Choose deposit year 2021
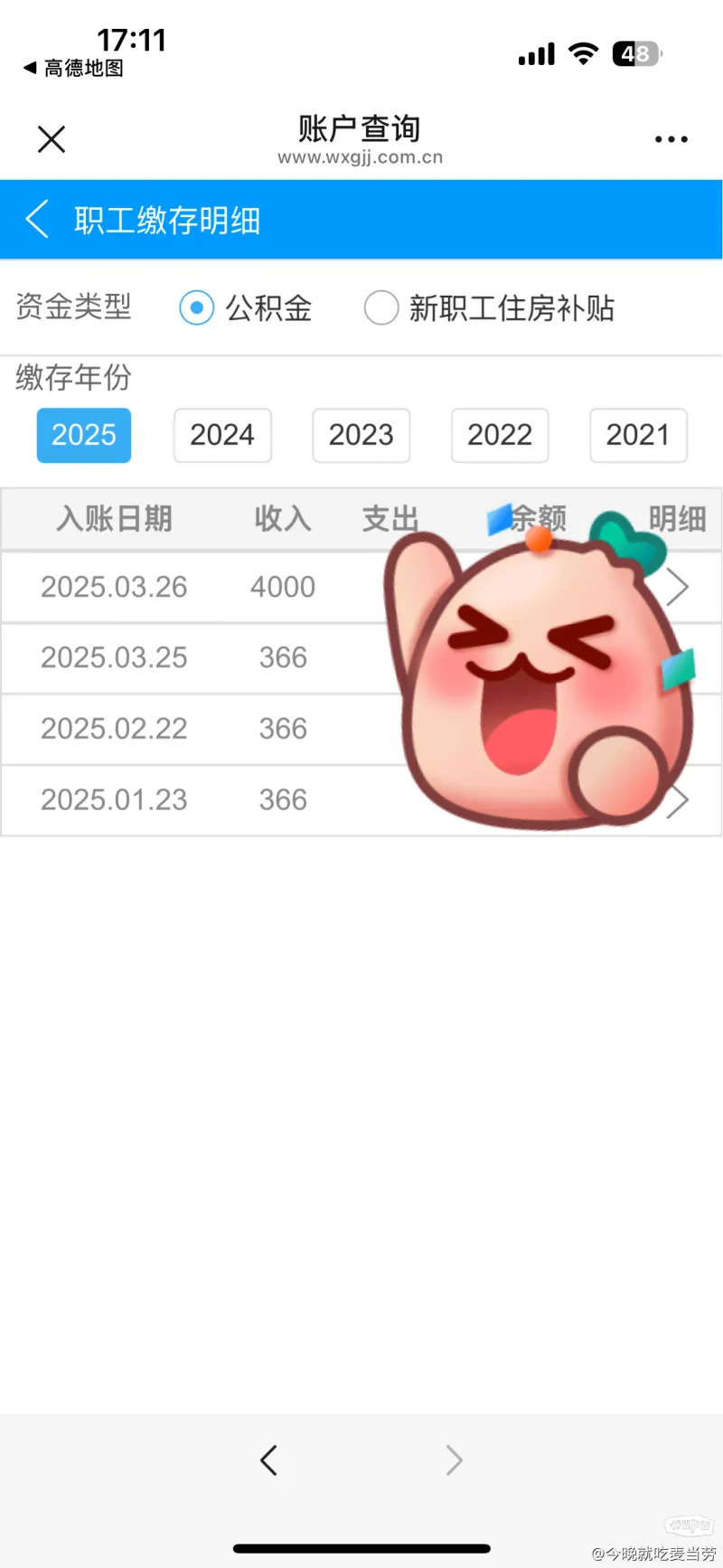The width and height of the screenshot is (723, 1568). (x=638, y=435)
